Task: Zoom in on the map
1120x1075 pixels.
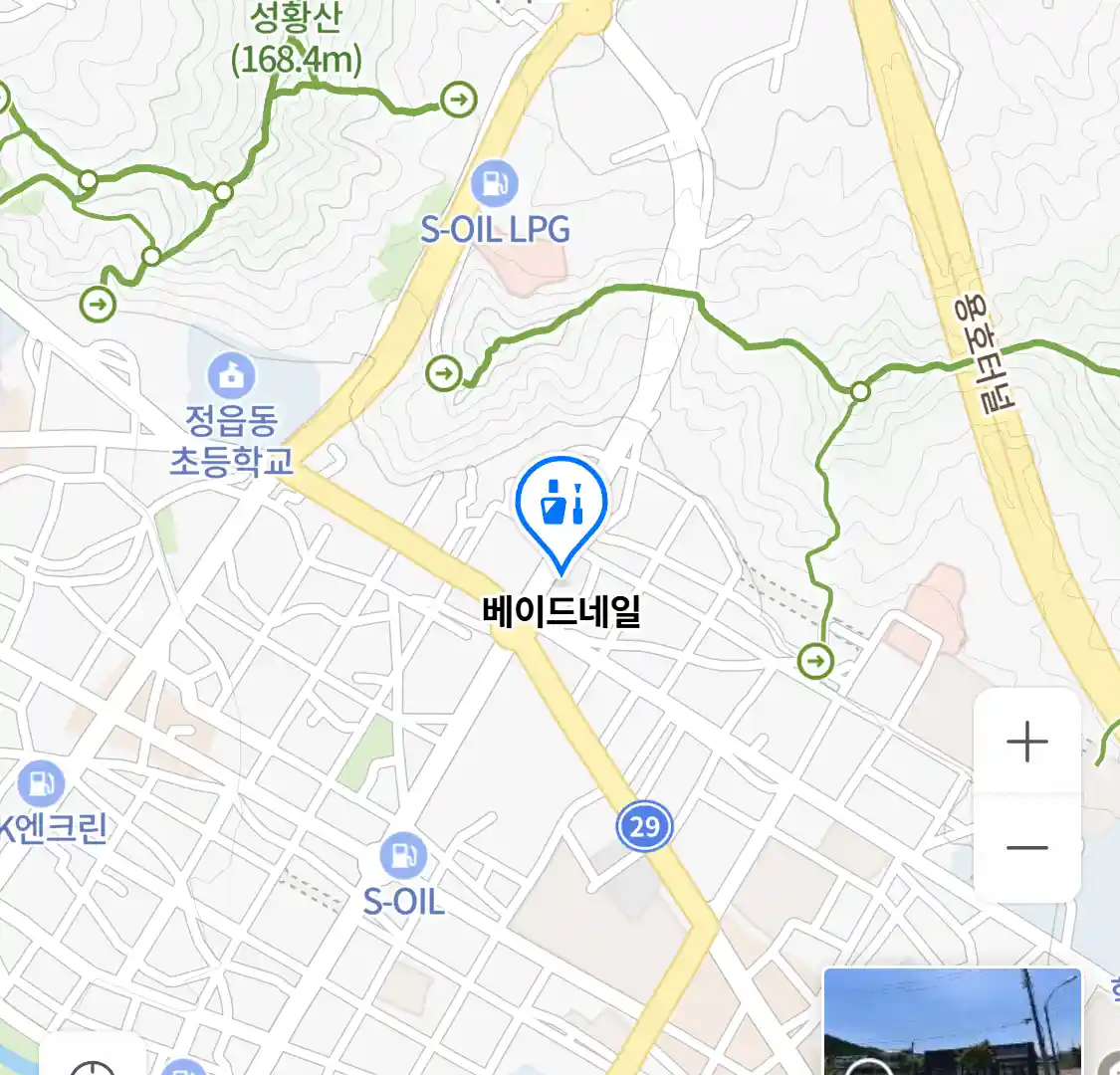Action: click(x=1026, y=743)
